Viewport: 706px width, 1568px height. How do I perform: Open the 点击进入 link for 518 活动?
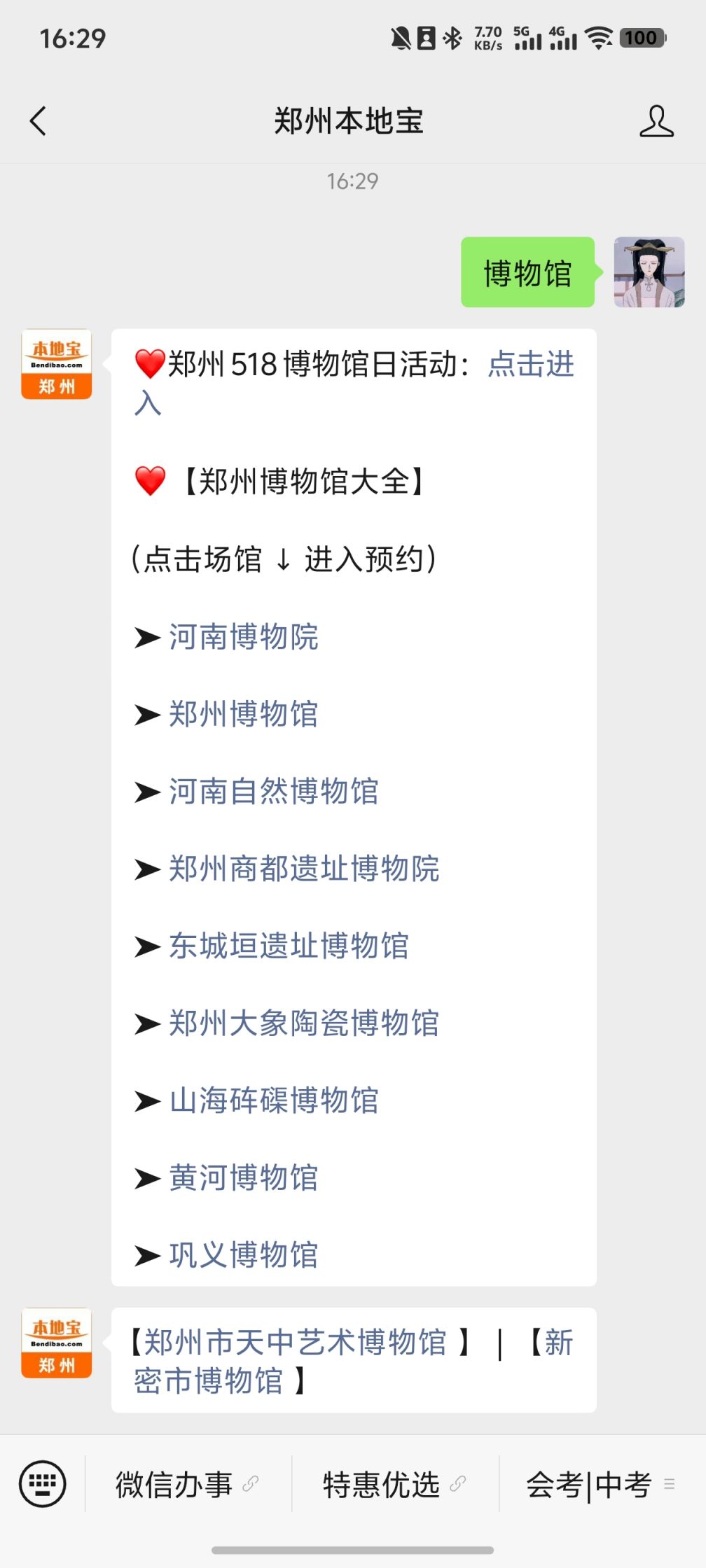pos(530,365)
